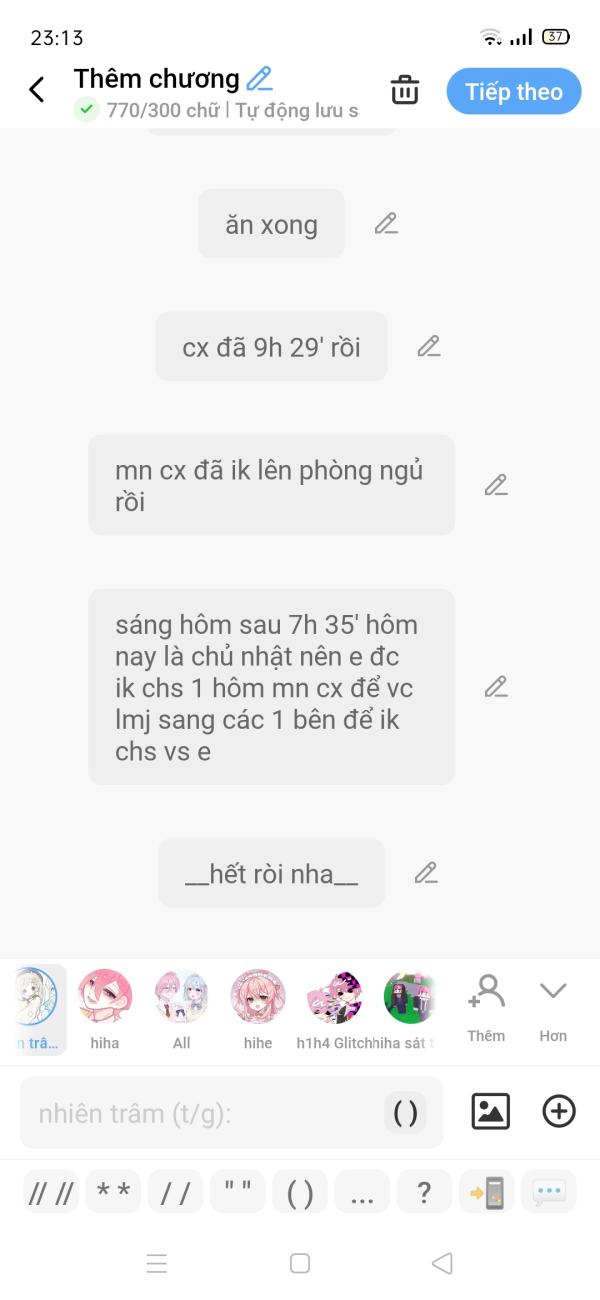Insert an image with the picture icon
This screenshot has width=600, height=1300.
coord(490,1111)
